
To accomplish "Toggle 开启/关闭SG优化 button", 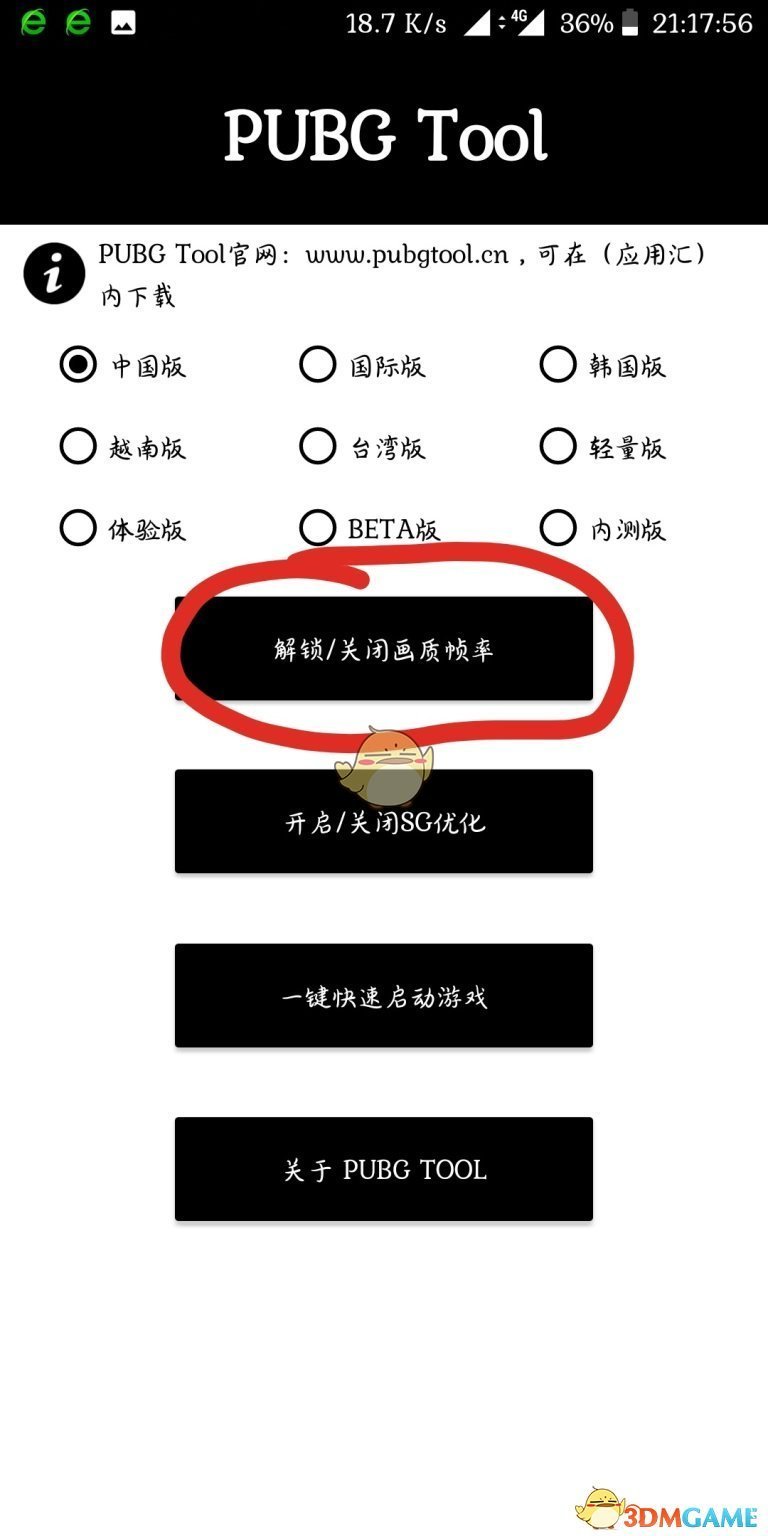I will 384,822.
